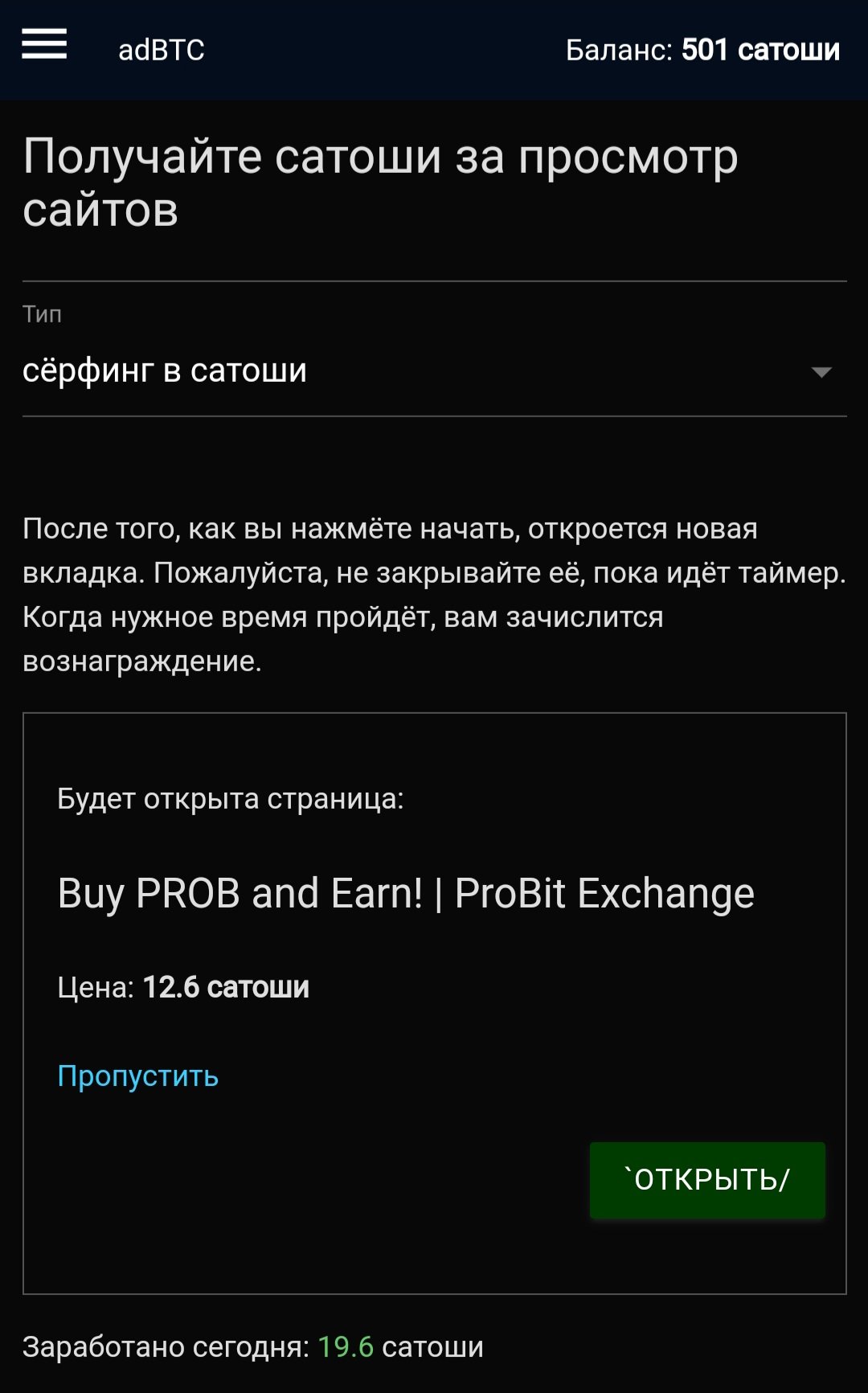Click the balance showing 501 сатоши
Viewport: 868px width, 1393px height.
pos(703,50)
